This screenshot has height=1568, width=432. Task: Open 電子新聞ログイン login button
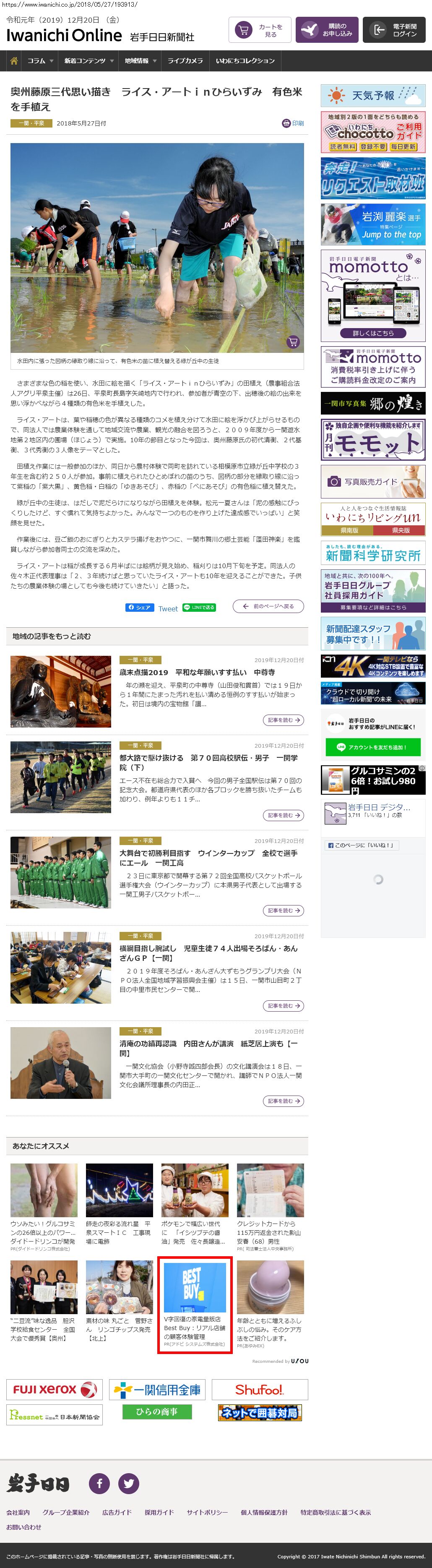pos(394,31)
